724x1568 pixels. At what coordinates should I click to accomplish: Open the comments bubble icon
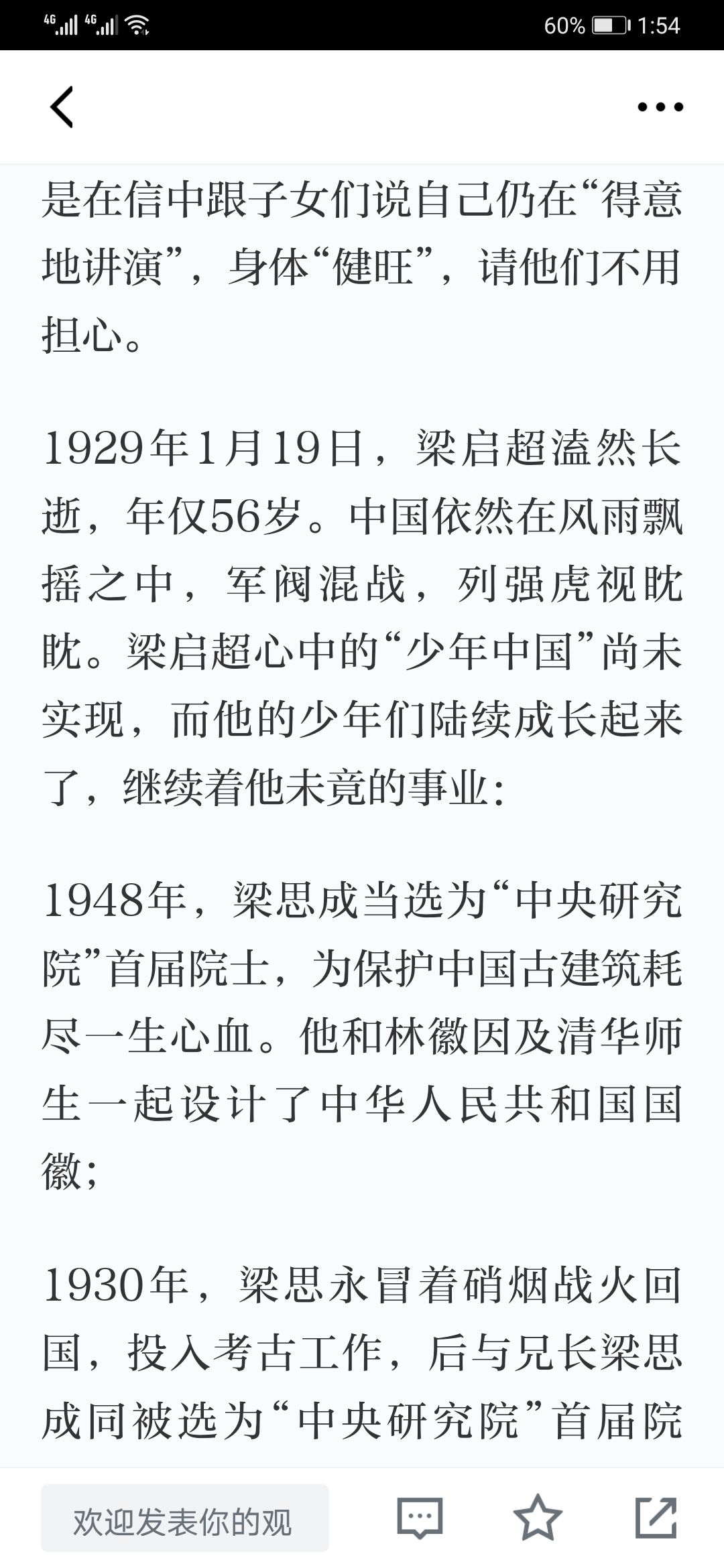coord(420,1518)
